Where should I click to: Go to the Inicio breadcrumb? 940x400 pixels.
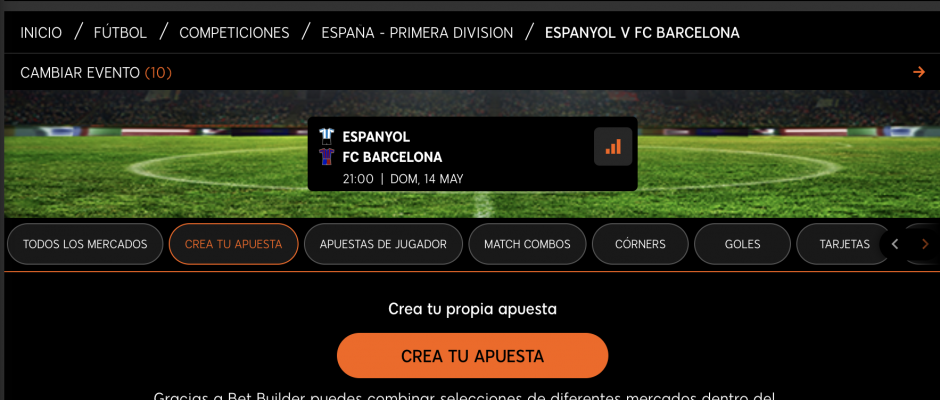pyautogui.click(x=41, y=33)
